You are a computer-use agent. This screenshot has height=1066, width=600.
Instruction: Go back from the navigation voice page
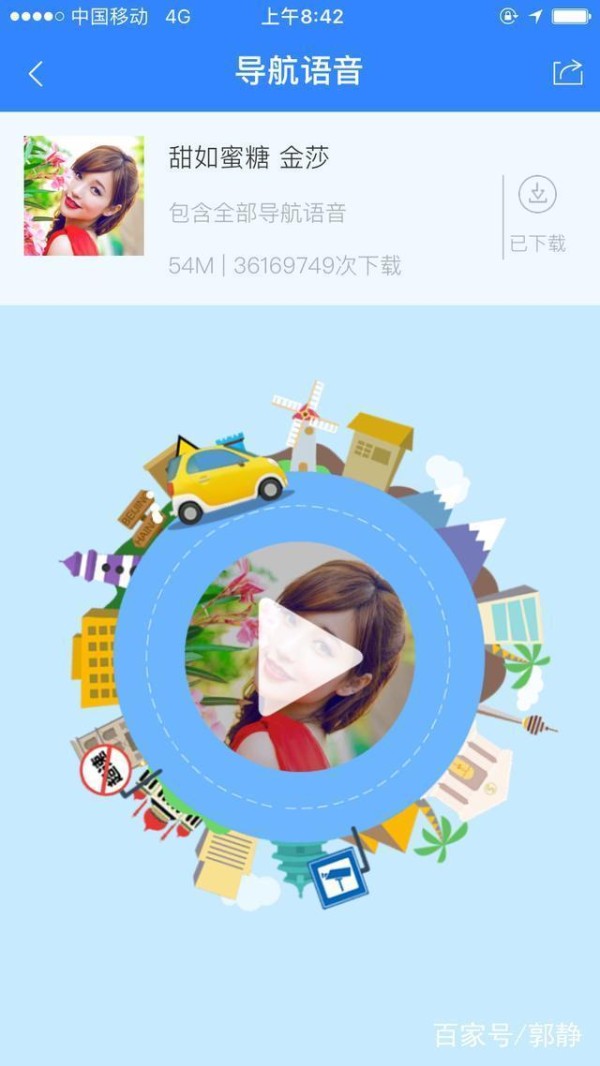tap(36, 73)
